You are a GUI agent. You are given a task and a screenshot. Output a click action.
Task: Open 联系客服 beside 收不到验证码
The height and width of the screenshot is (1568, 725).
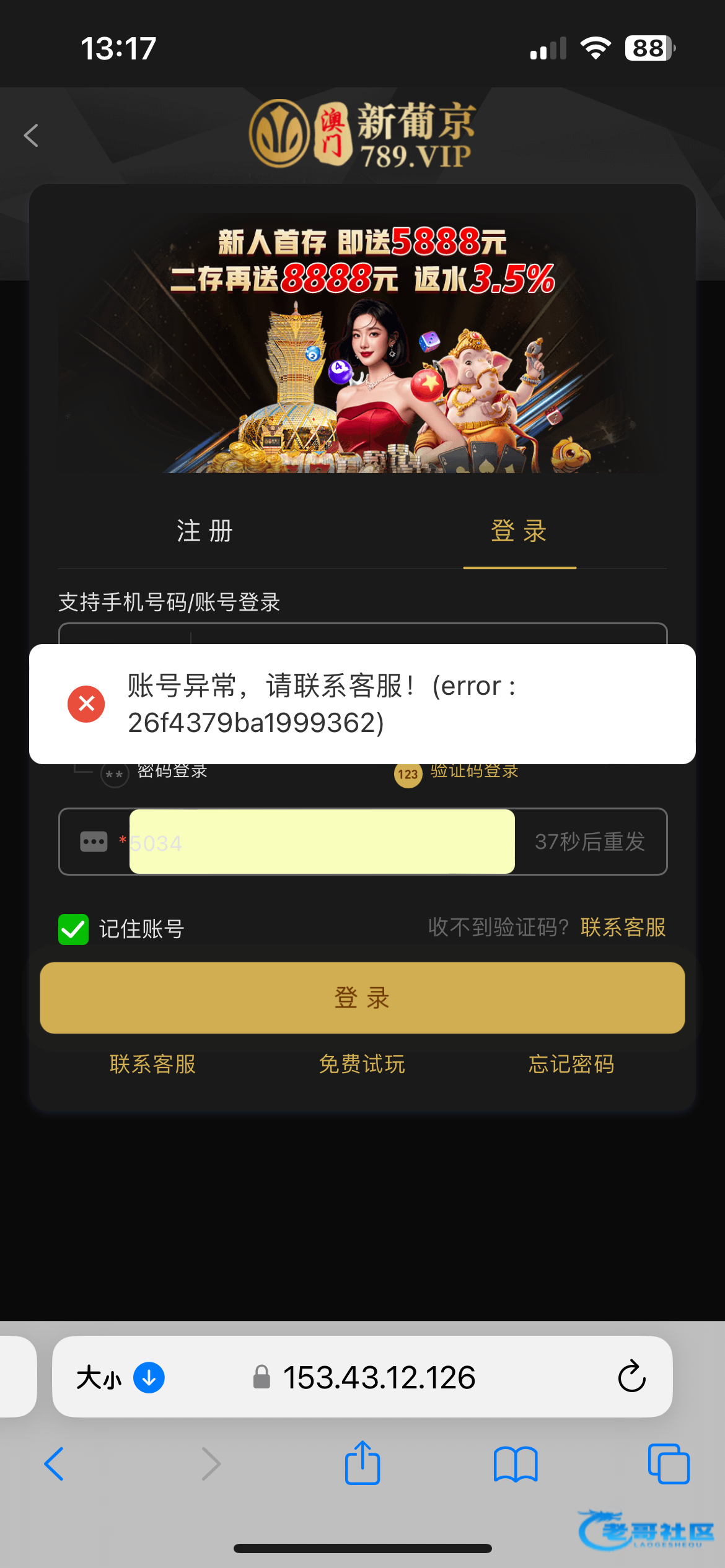click(623, 928)
